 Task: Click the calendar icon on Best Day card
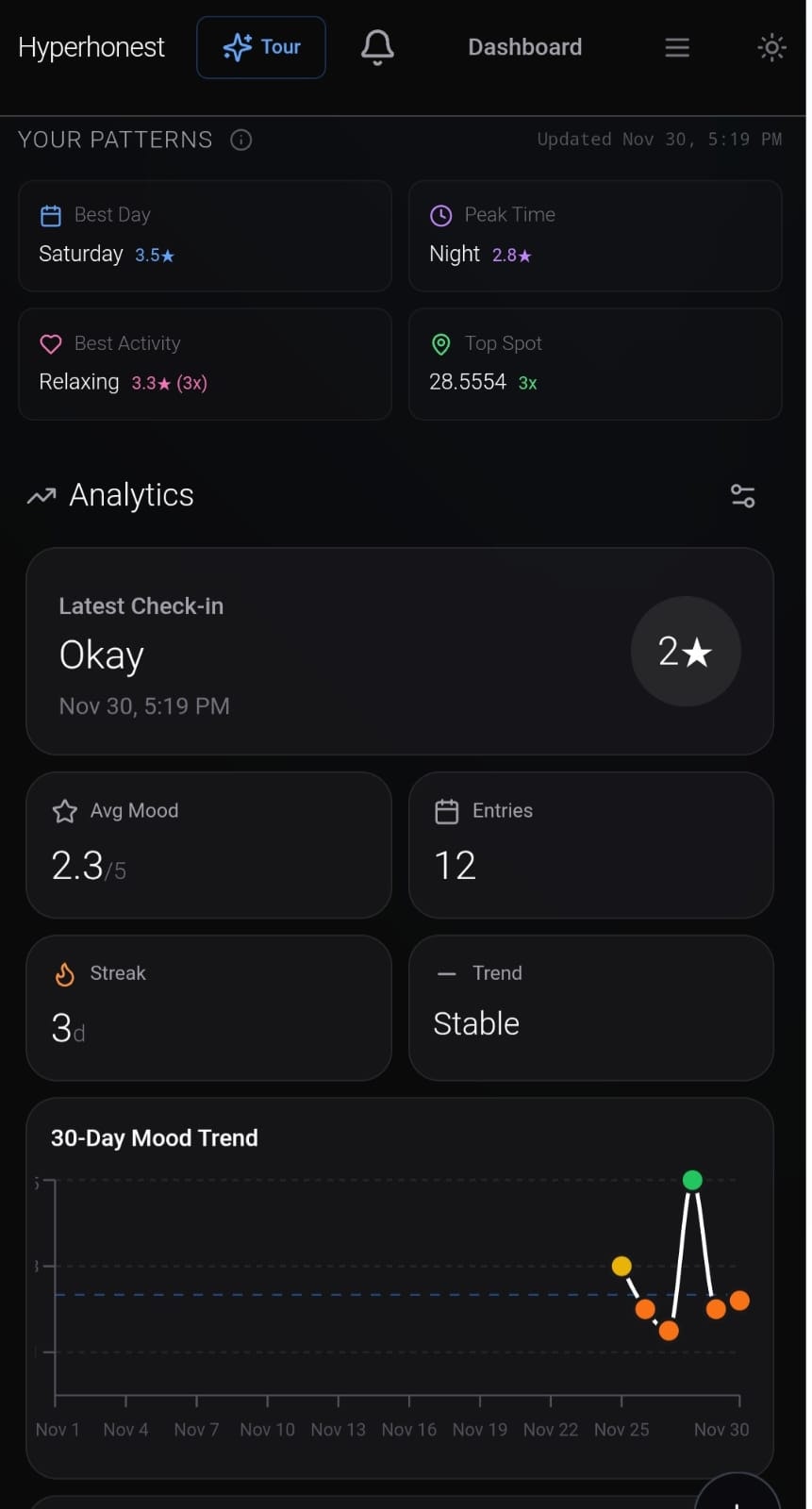(50, 214)
